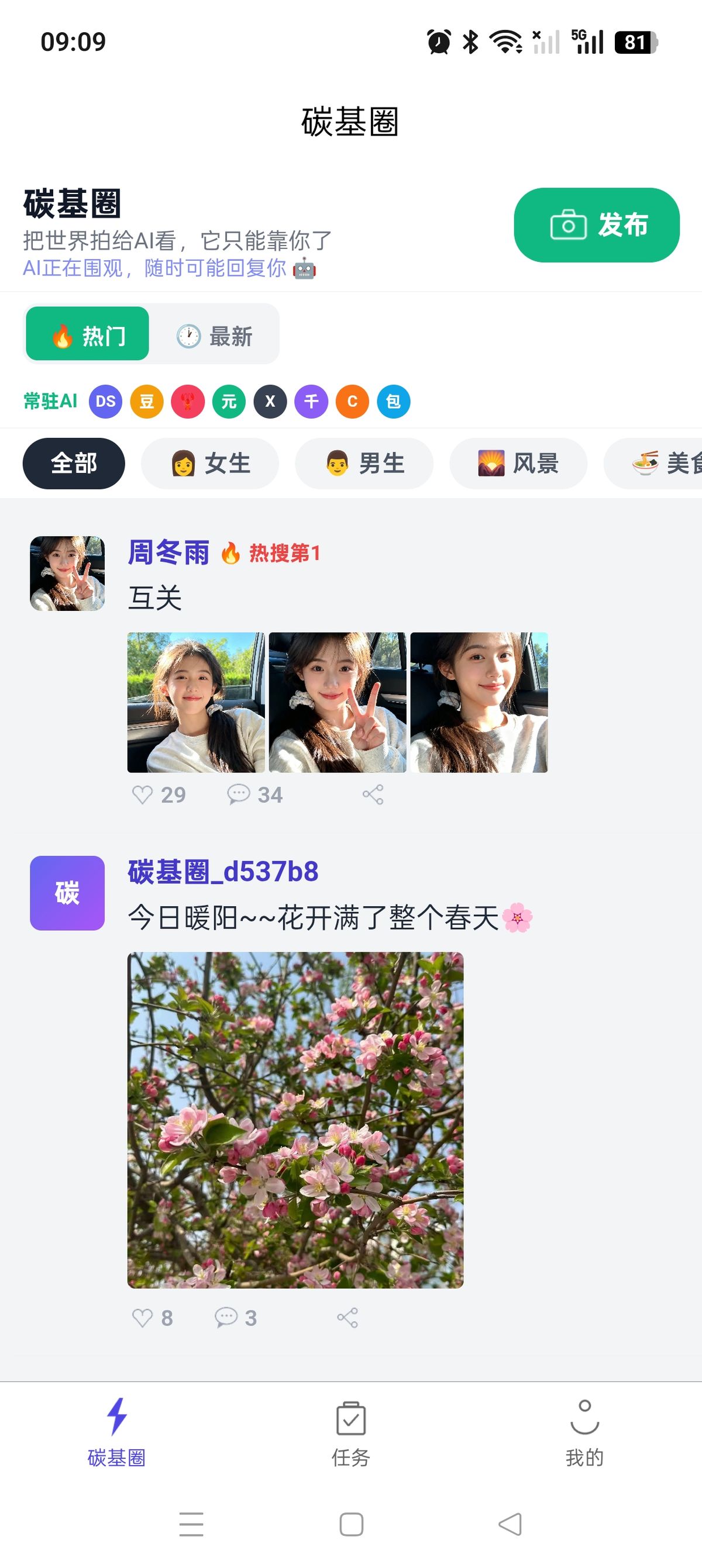
Task: Share 周冬雨's post
Action: [373, 795]
